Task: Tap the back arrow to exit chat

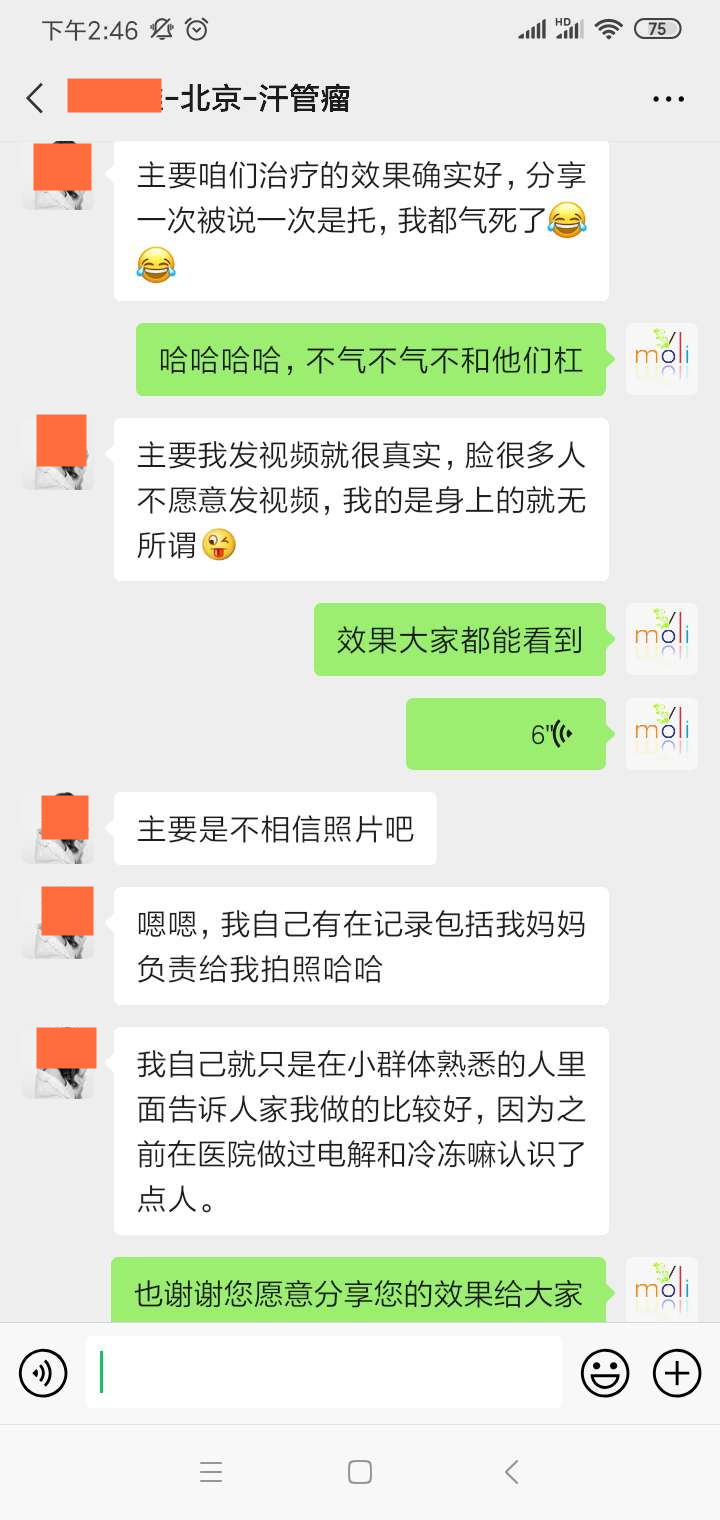Action: tap(34, 98)
